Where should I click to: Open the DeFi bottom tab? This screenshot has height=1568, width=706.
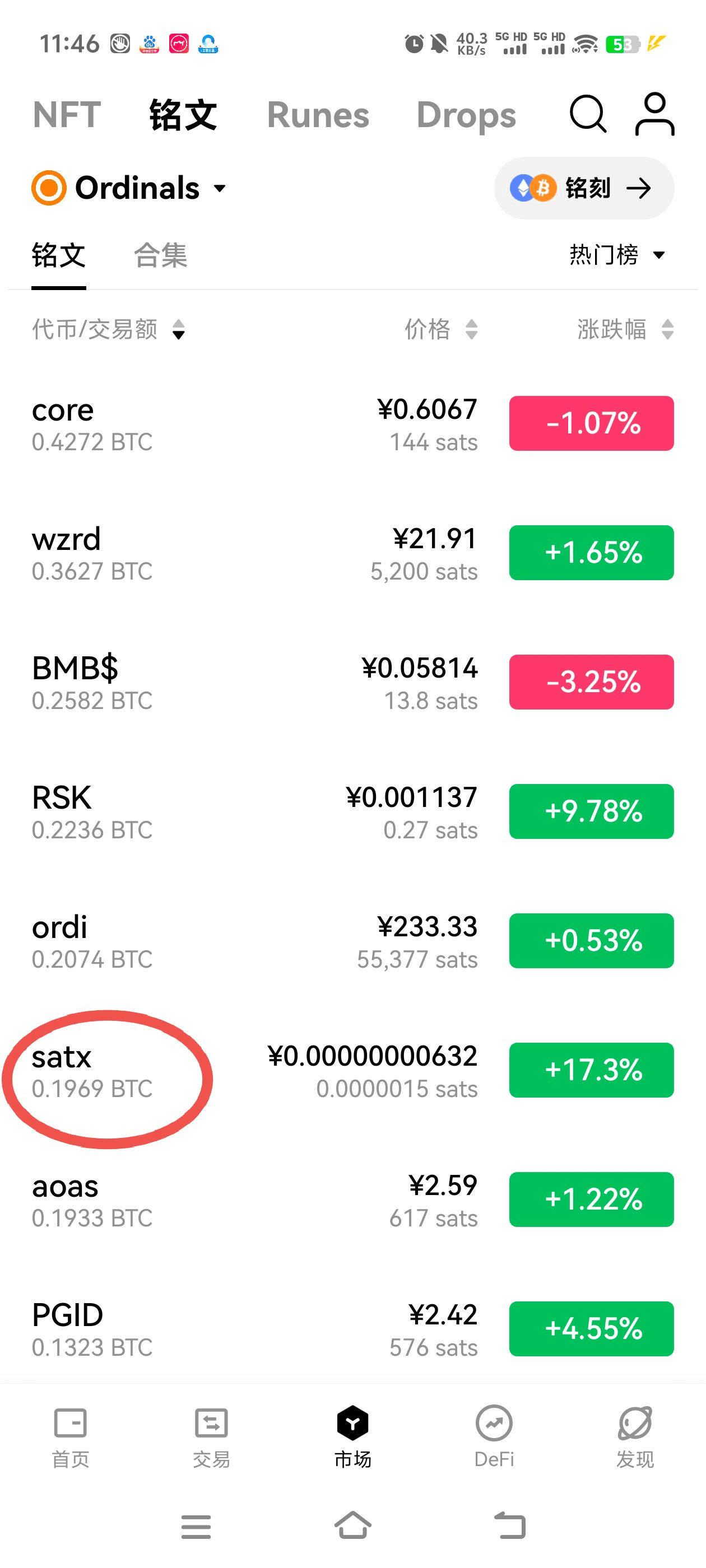(x=494, y=1437)
